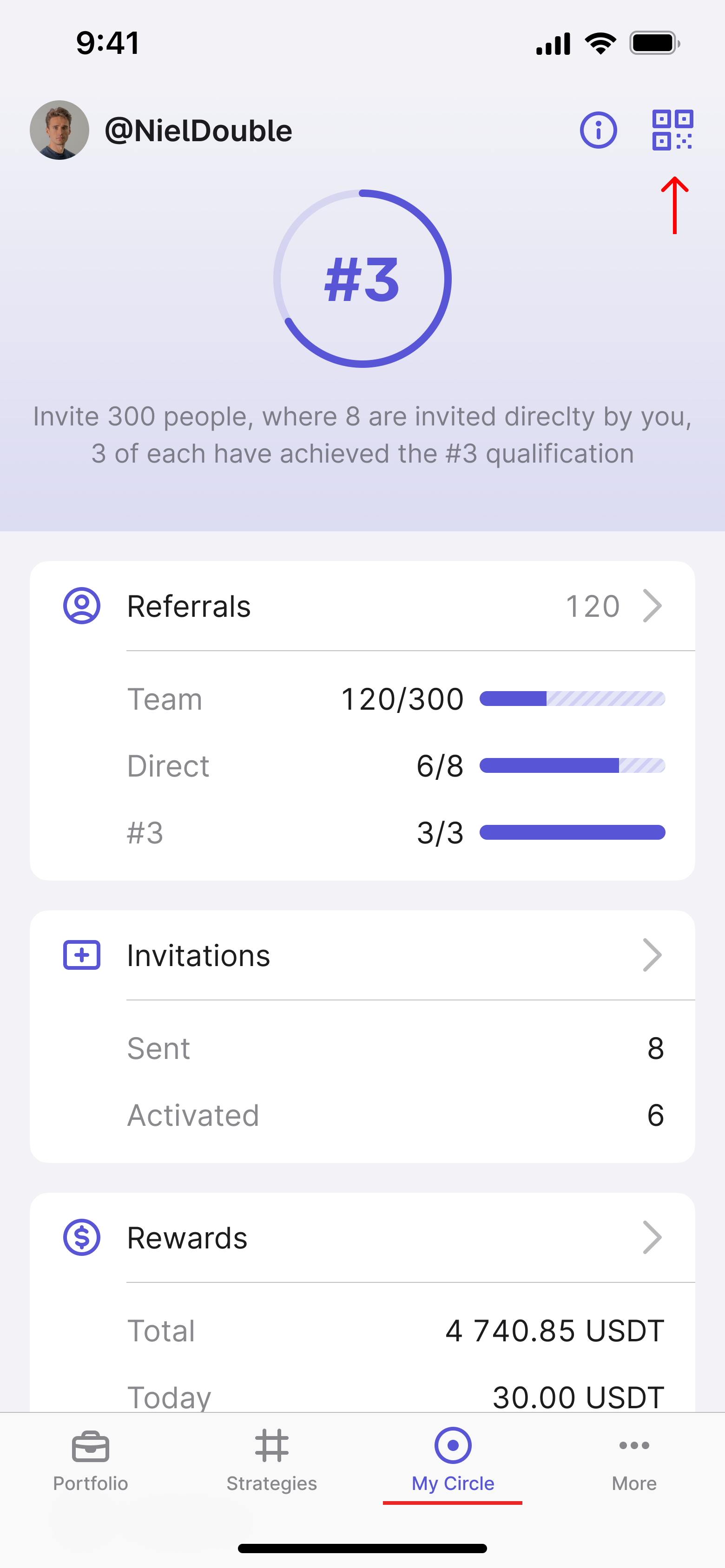
Task: Open the Referrals row
Action: [362, 606]
